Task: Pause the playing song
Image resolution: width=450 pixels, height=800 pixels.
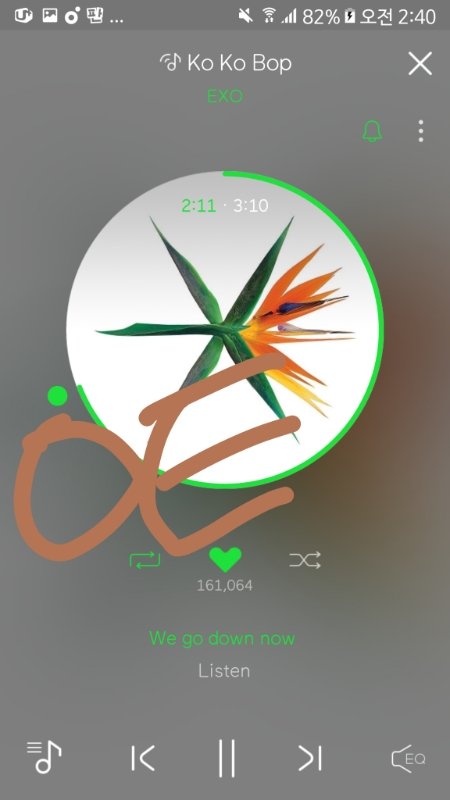Action: (227, 758)
